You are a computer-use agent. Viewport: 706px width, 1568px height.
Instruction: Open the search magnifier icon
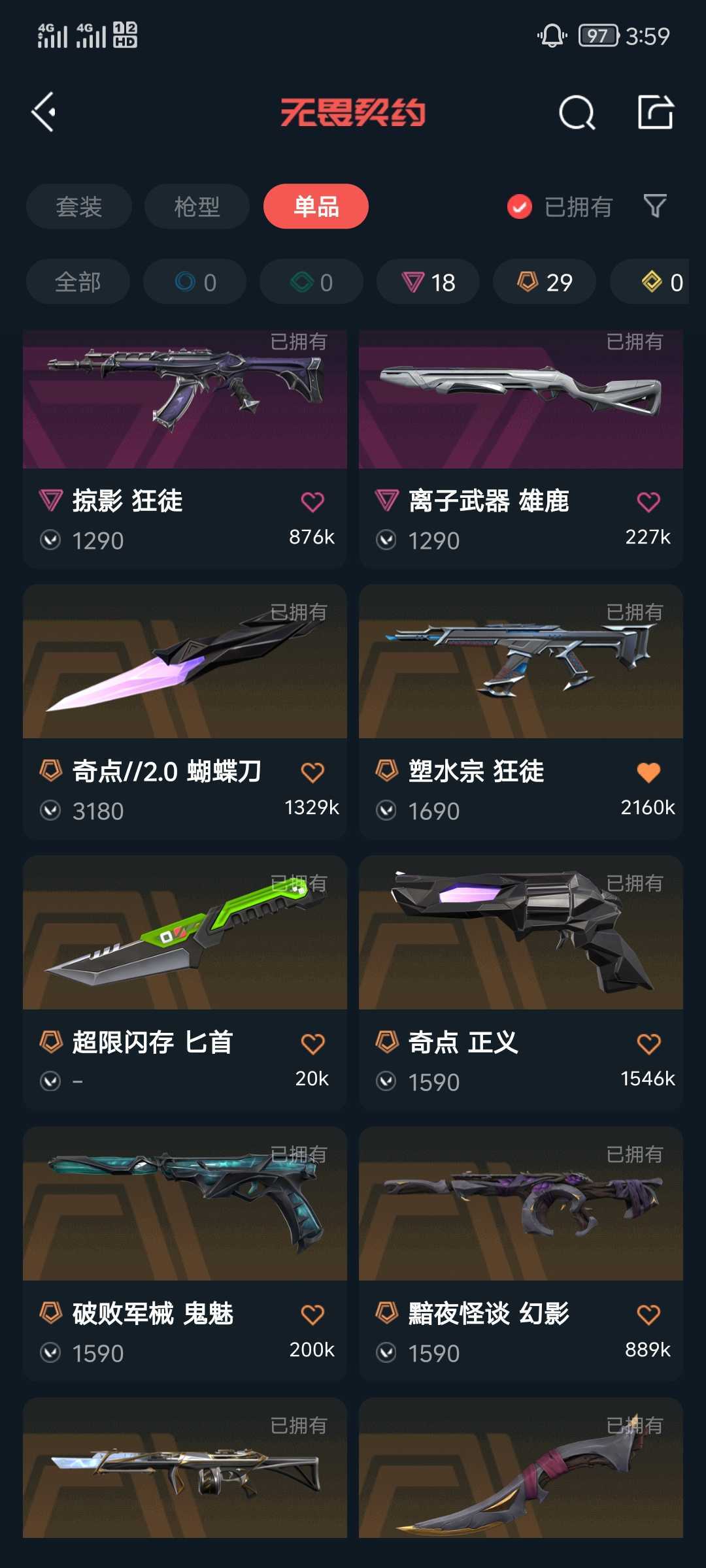pyautogui.click(x=577, y=112)
